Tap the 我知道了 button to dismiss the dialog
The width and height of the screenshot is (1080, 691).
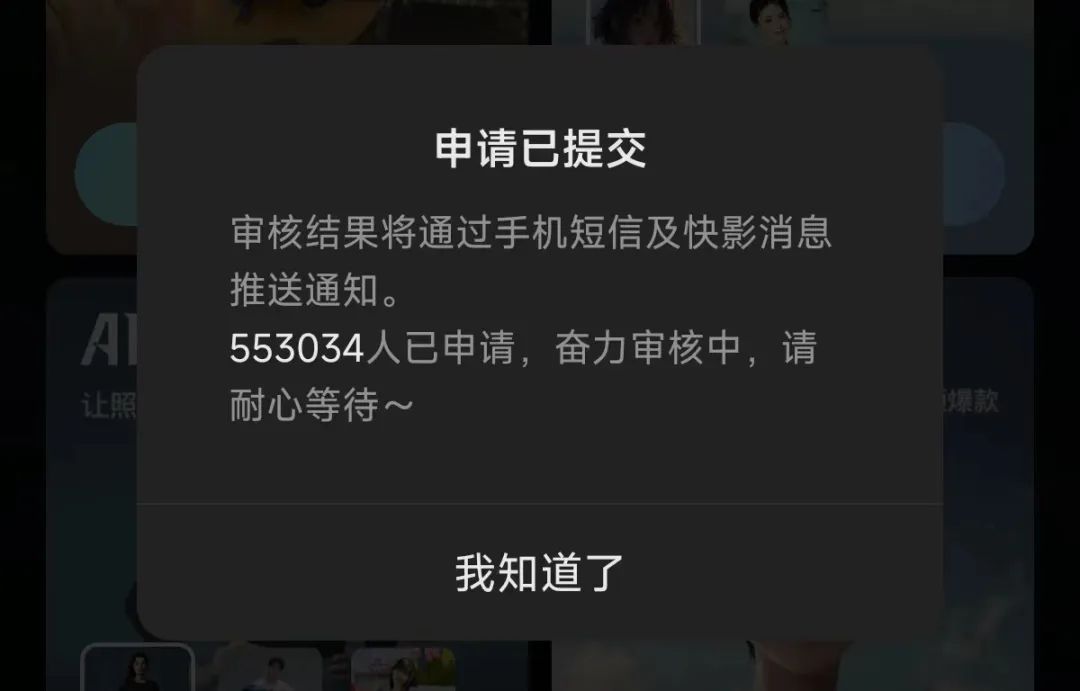pos(540,573)
